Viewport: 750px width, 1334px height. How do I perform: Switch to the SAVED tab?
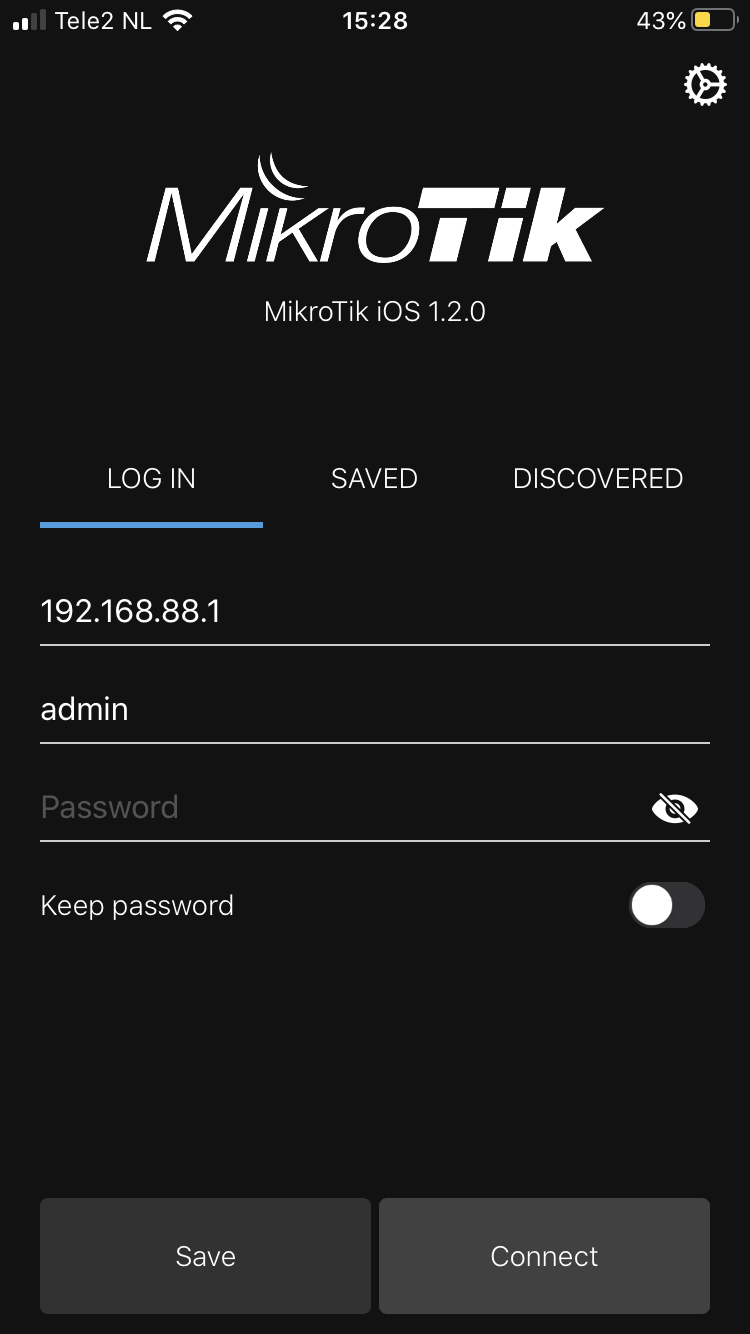click(x=374, y=478)
